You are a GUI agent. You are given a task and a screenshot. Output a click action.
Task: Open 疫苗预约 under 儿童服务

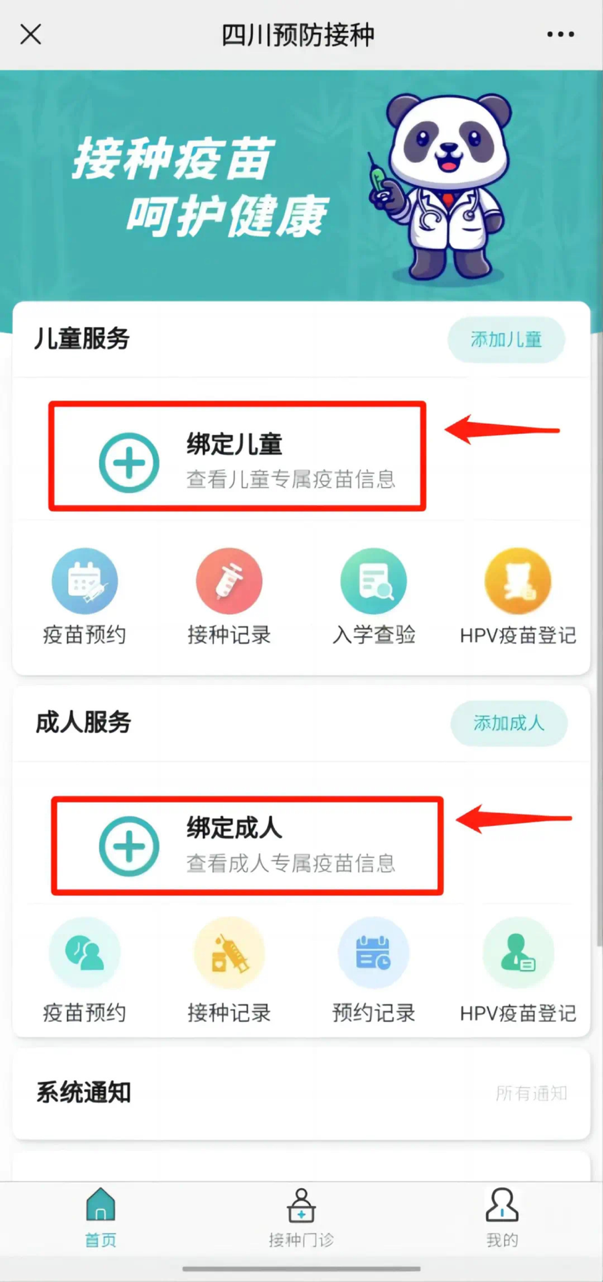pos(85,597)
